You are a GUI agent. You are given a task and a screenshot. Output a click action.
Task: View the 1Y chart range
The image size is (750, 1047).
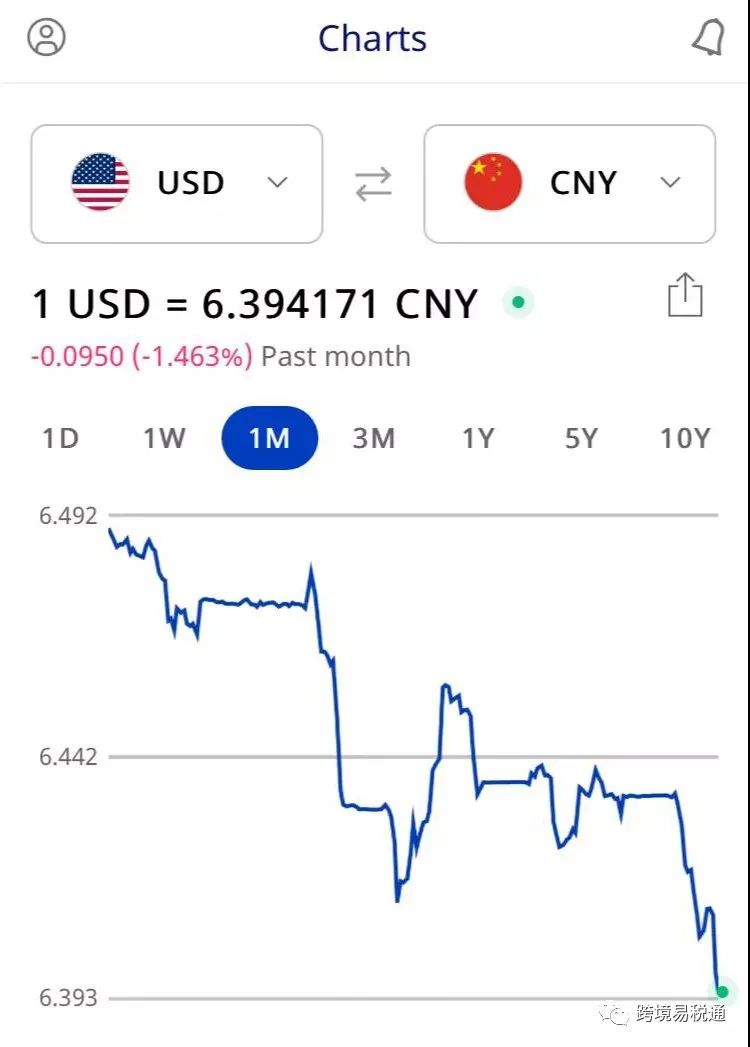tap(477, 438)
